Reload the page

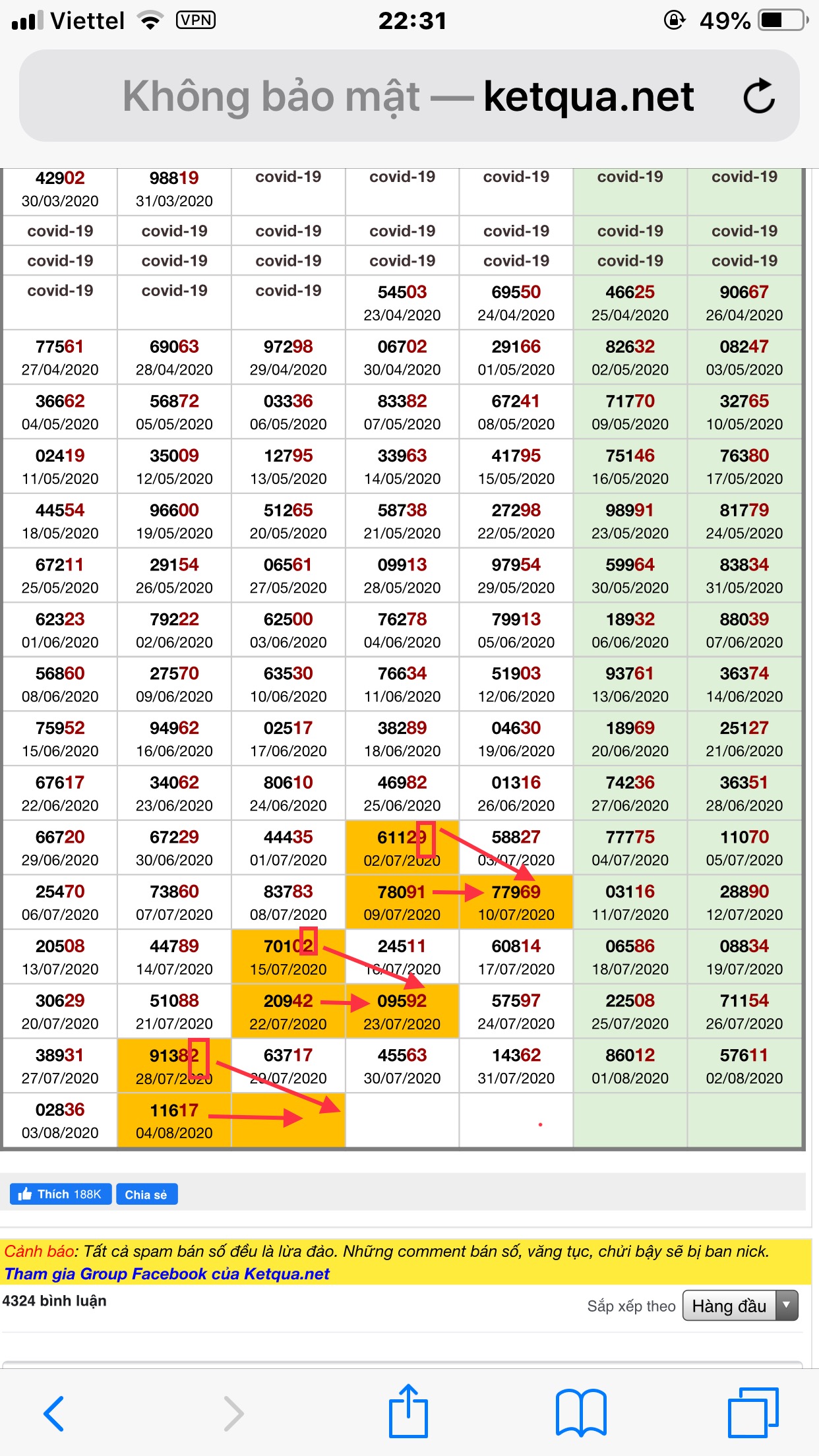(x=758, y=96)
